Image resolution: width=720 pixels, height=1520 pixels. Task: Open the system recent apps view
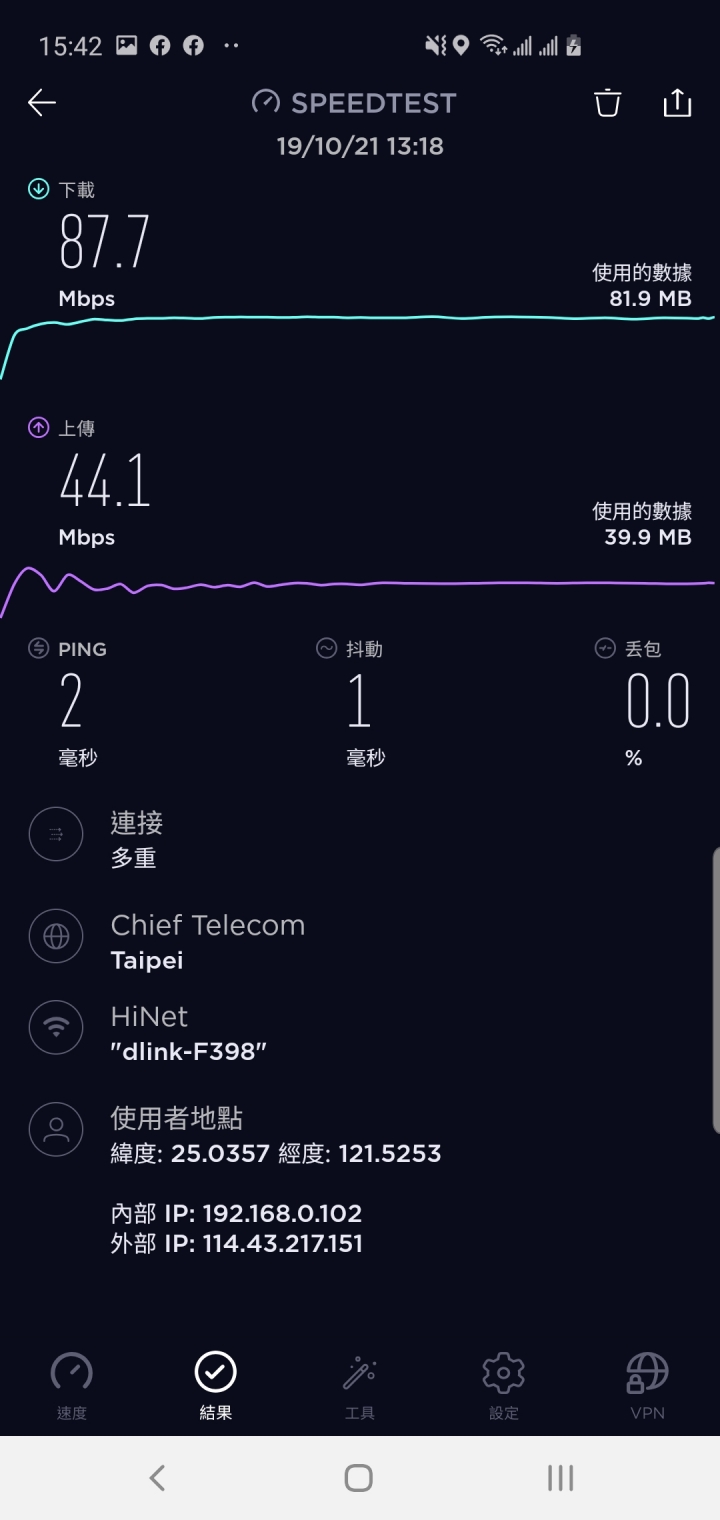tap(561, 1478)
